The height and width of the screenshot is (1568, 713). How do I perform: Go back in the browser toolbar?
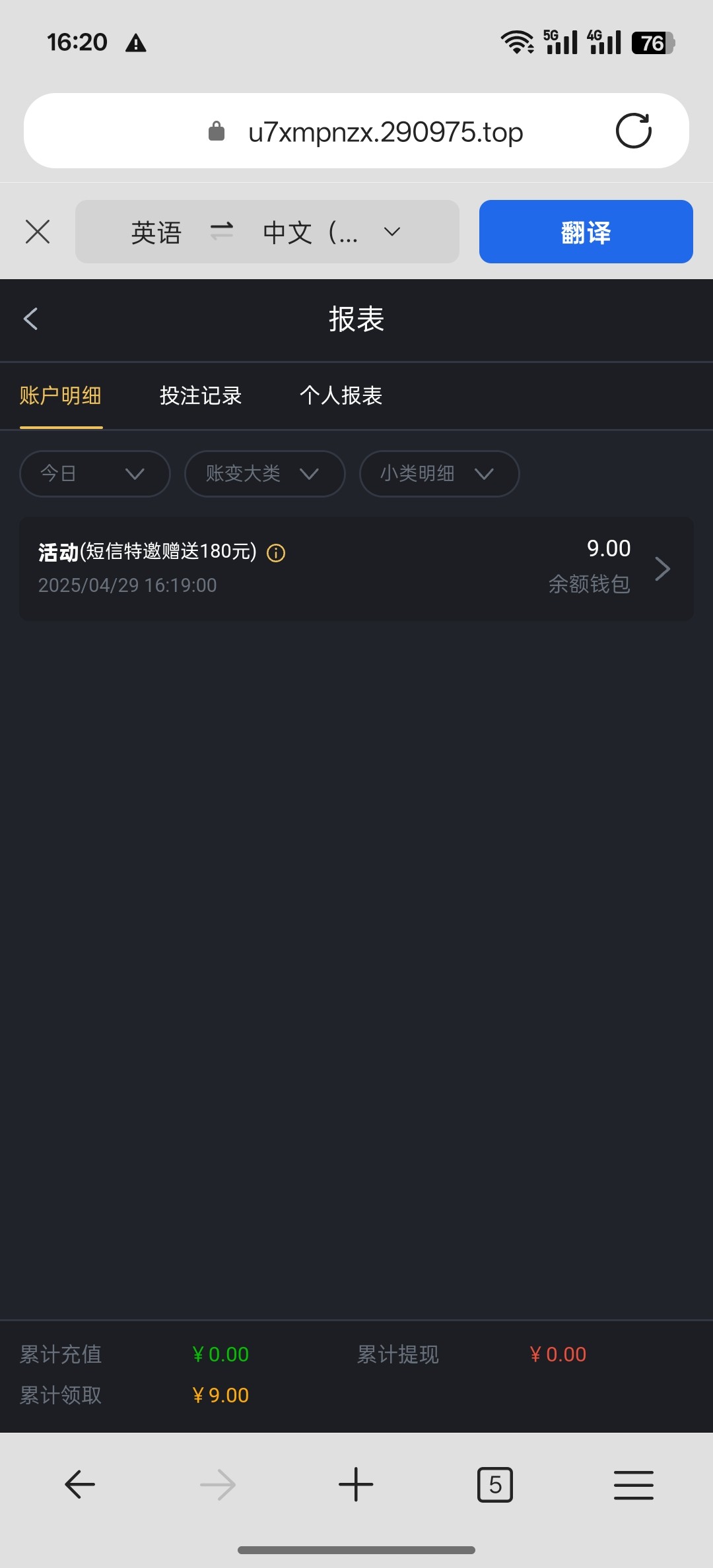click(80, 1485)
